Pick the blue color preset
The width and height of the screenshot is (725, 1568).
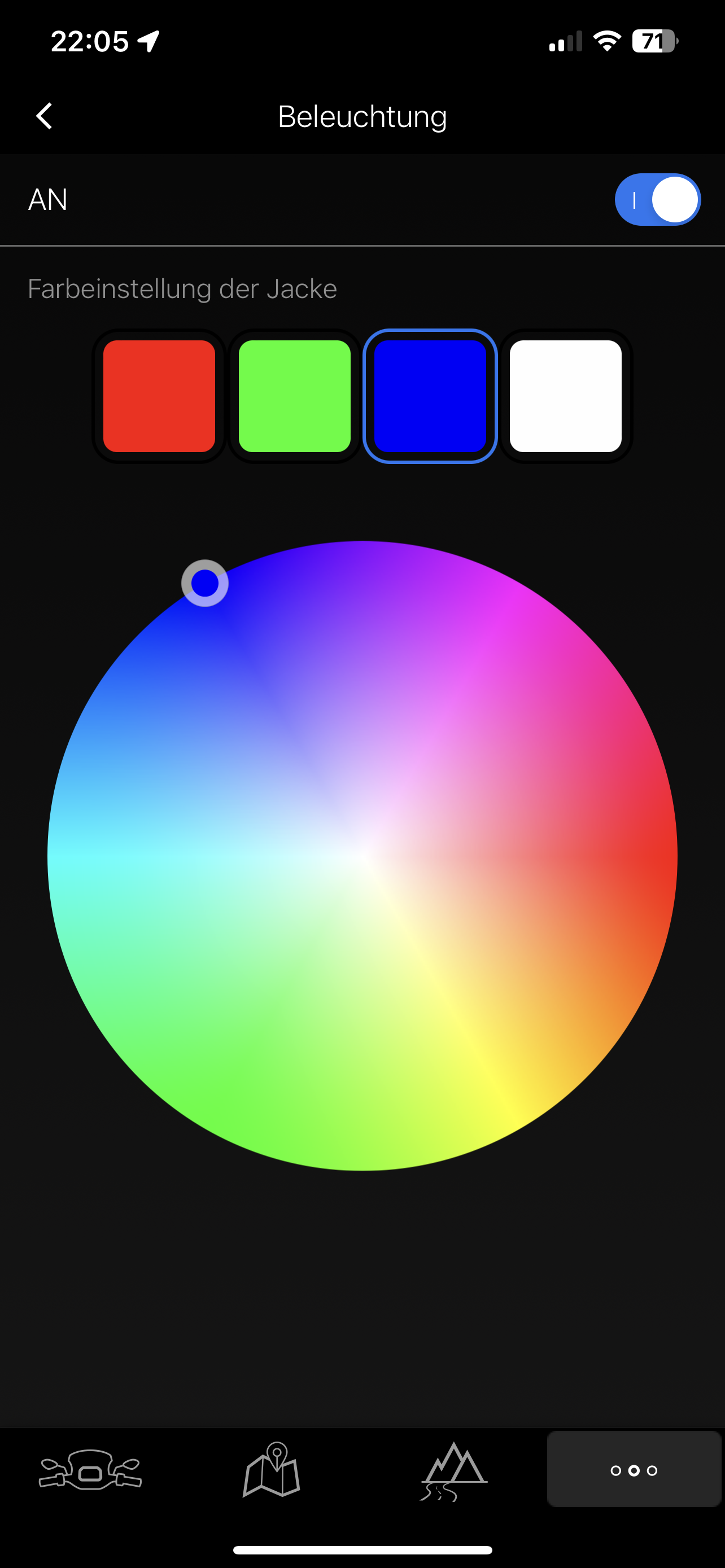pos(430,396)
